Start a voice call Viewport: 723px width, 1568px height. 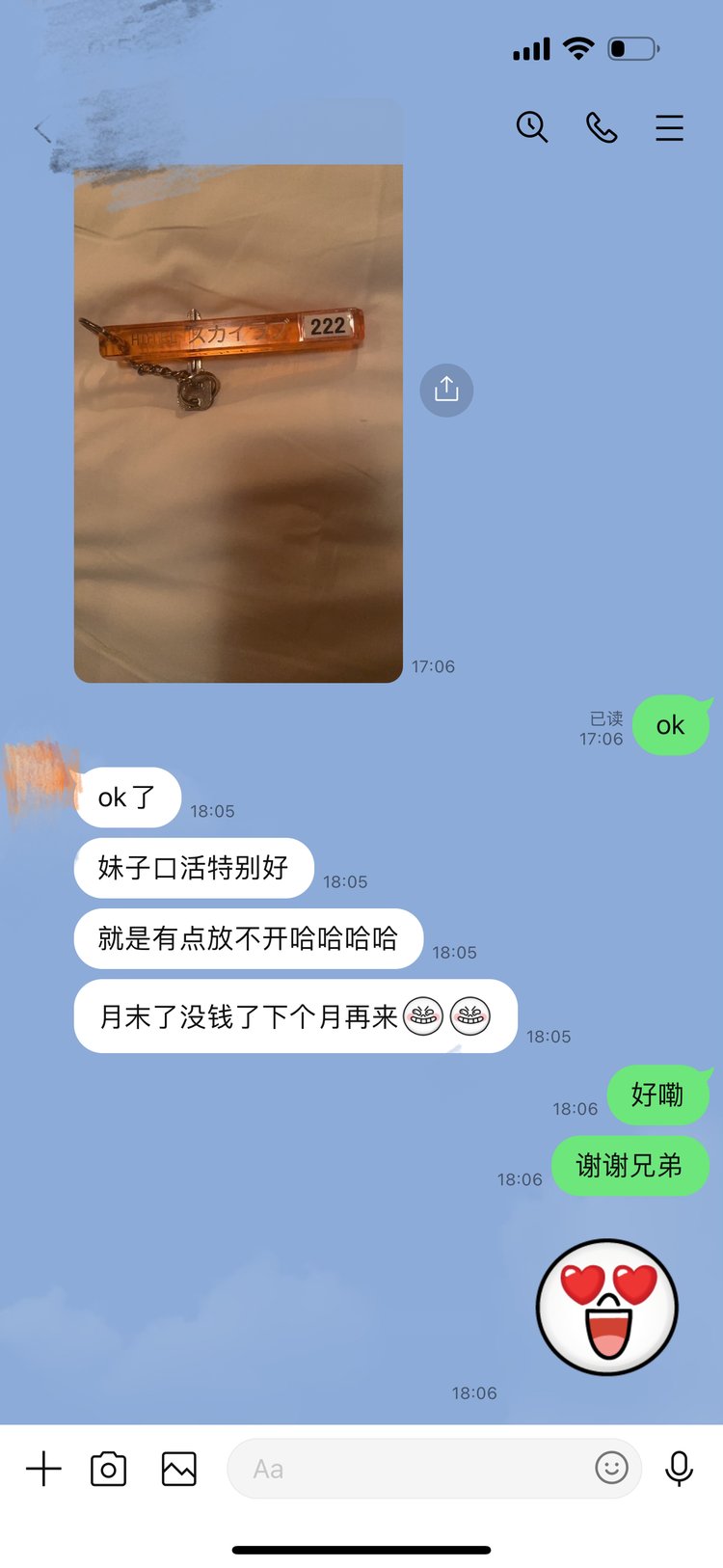[602, 127]
